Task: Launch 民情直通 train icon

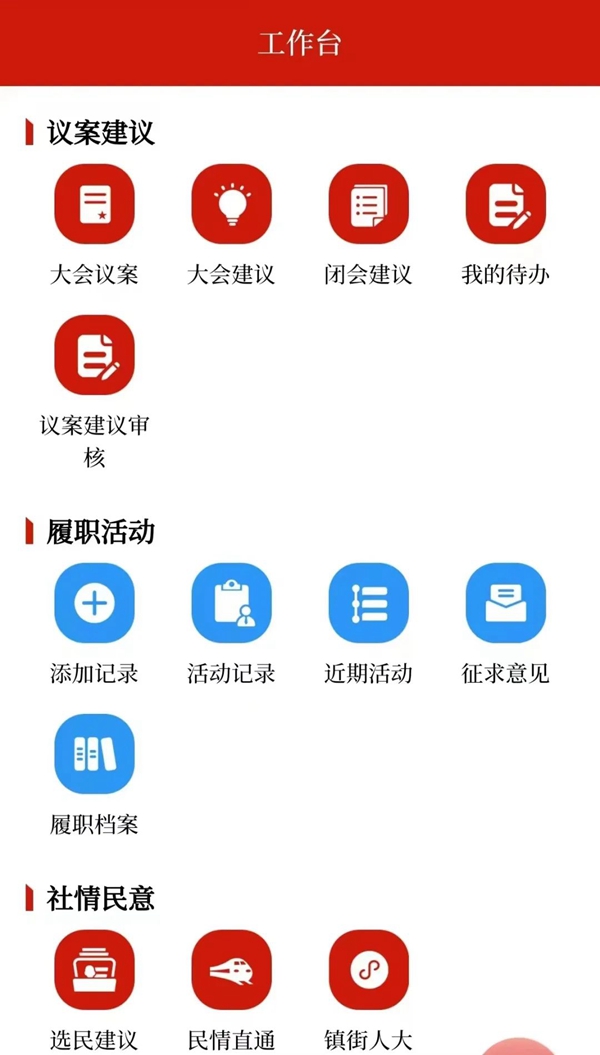Action: pyautogui.click(x=231, y=970)
